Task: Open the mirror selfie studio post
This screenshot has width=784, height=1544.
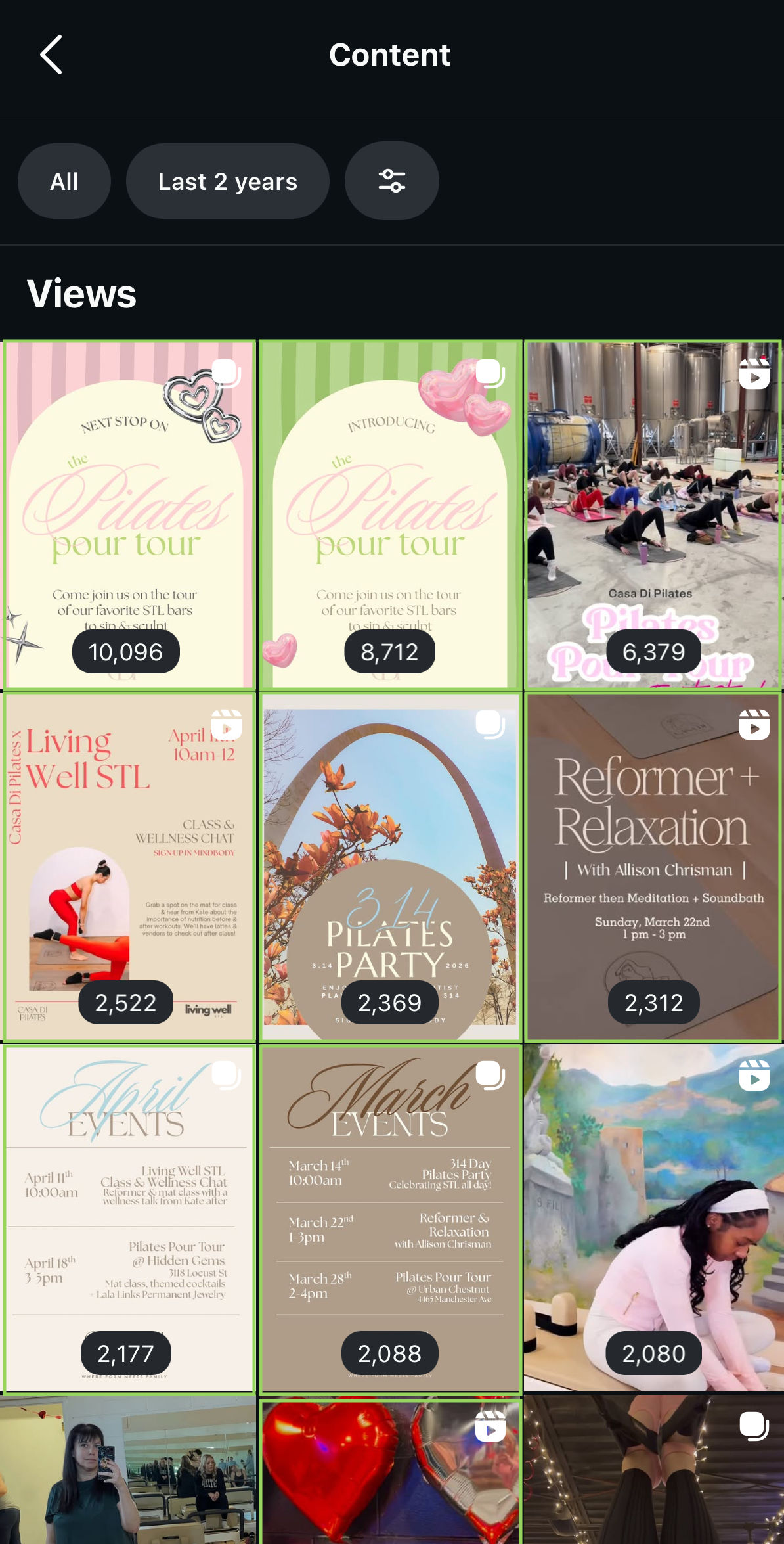Action: pos(128,1470)
